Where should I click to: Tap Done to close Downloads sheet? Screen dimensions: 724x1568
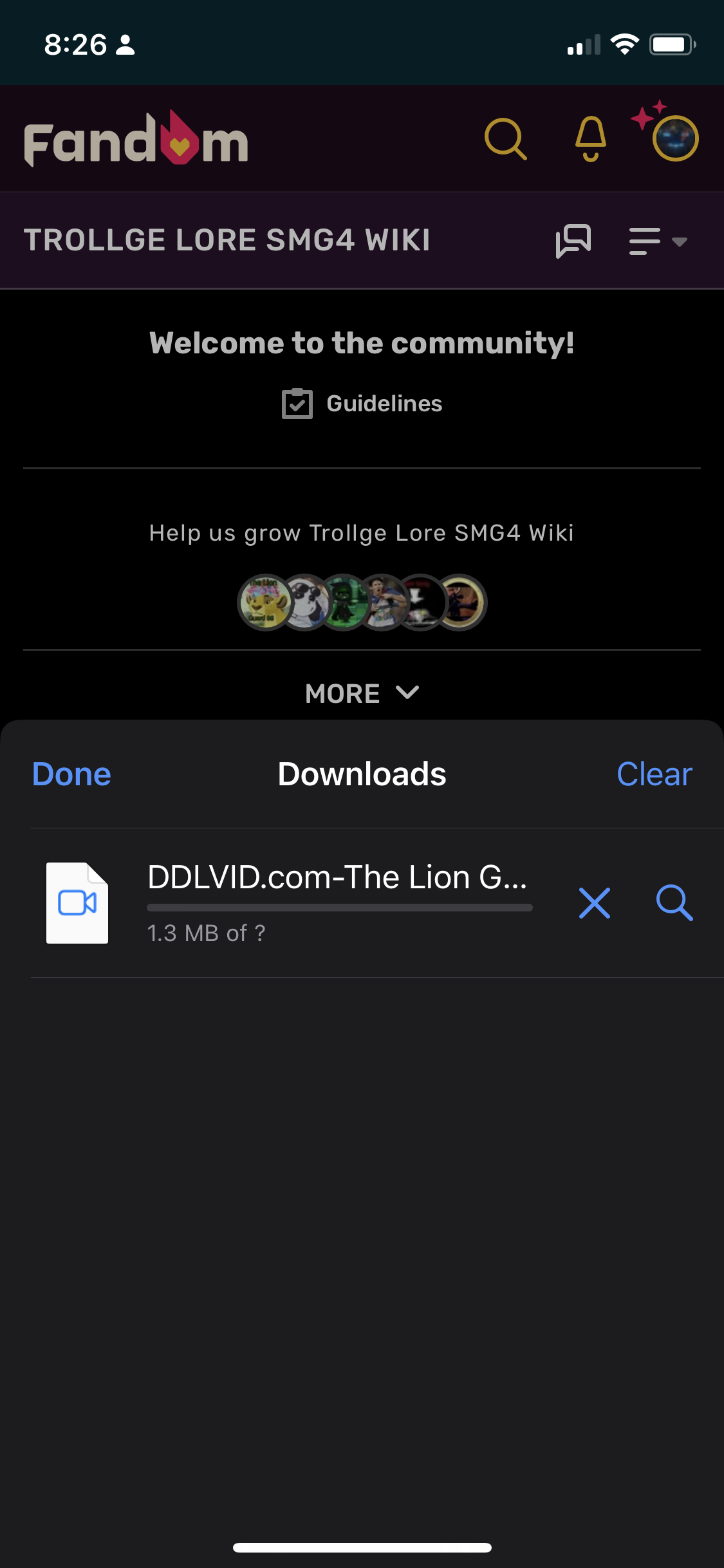coord(71,774)
